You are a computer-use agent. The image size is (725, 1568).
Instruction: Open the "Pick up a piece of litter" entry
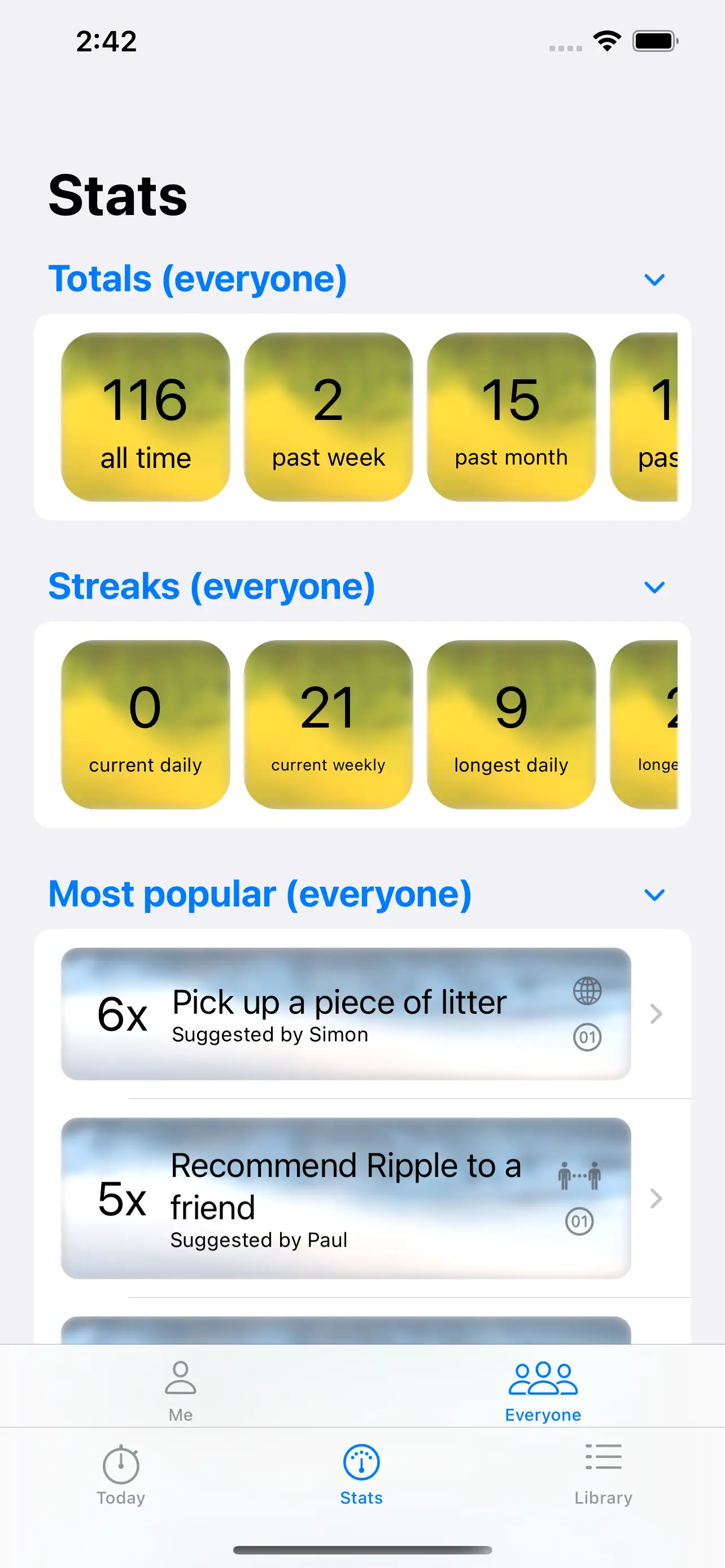pos(346,1014)
